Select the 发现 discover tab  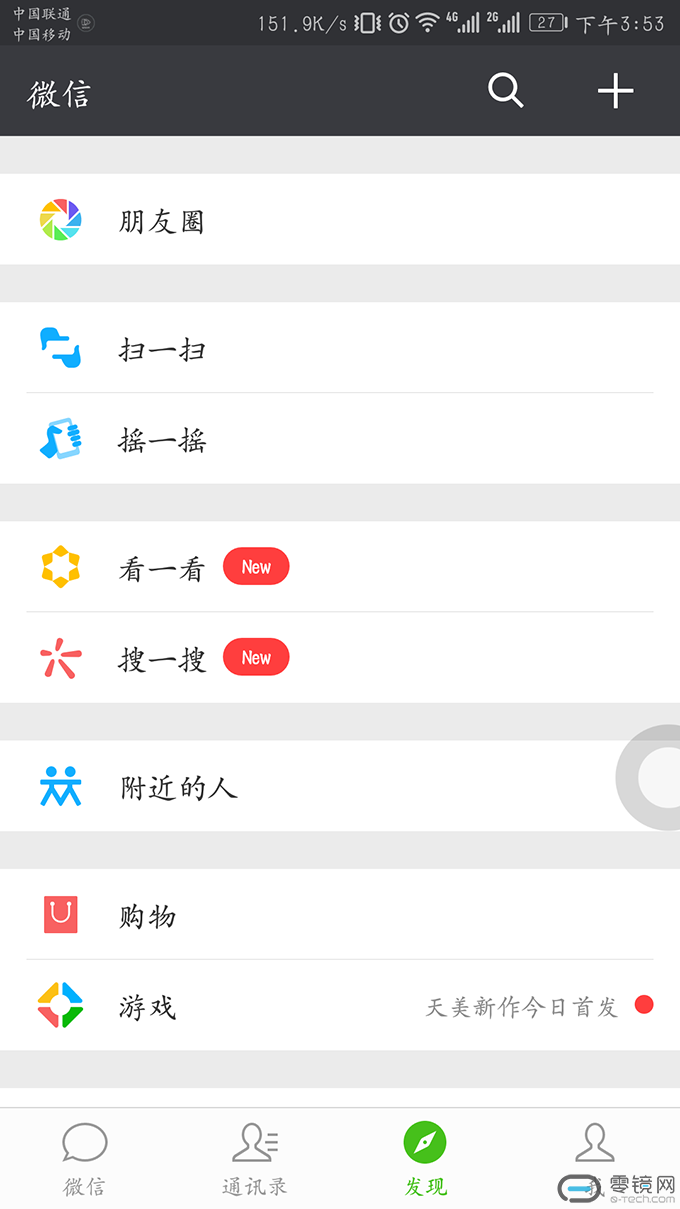pyautogui.click(x=425, y=1159)
